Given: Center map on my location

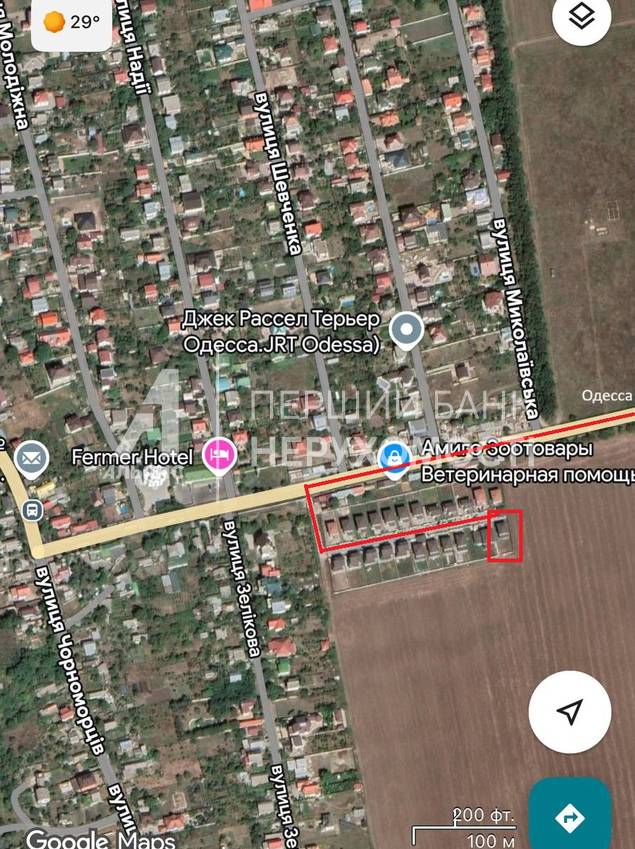Looking at the screenshot, I should 570,712.
